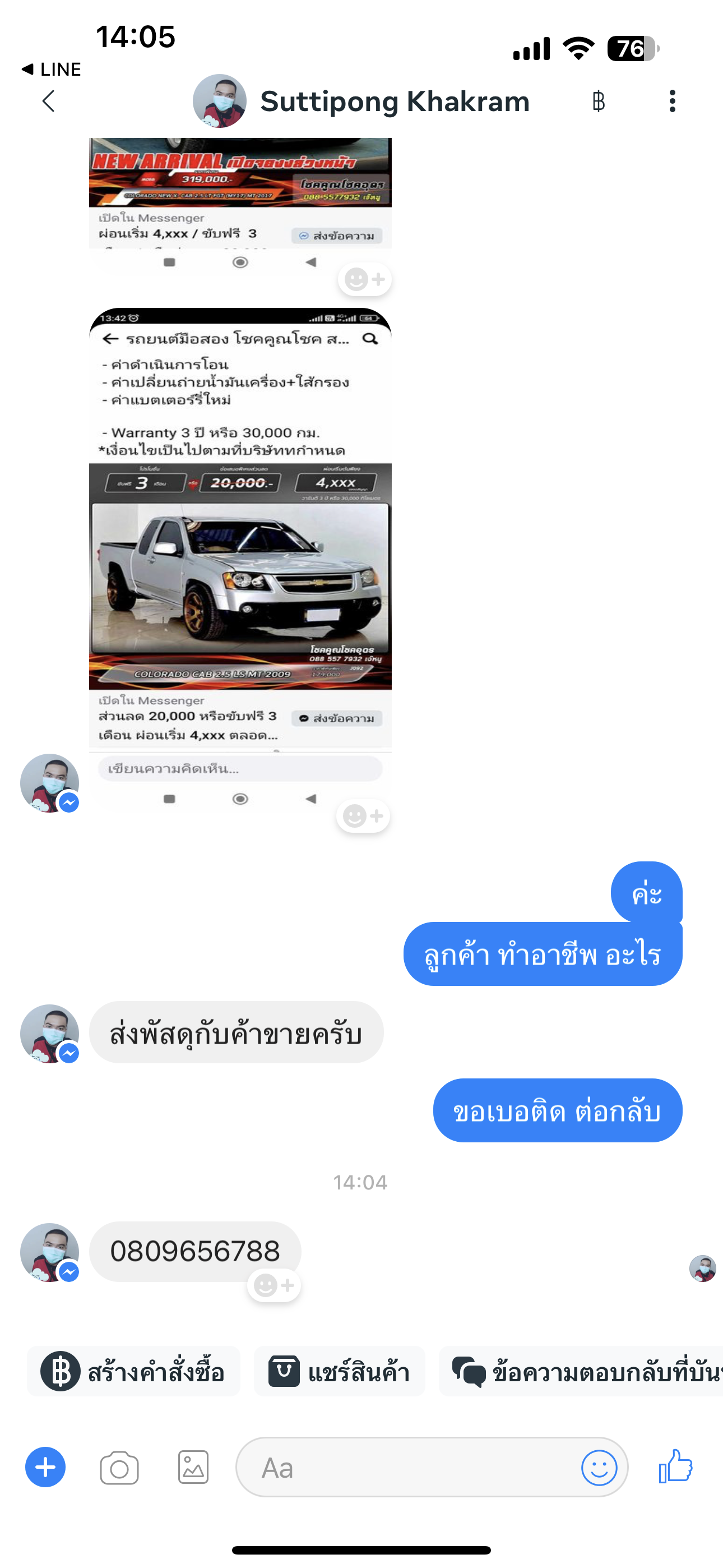Tap the baht payment icon in header
This screenshot has height=1568, width=723.
(598, 101)
